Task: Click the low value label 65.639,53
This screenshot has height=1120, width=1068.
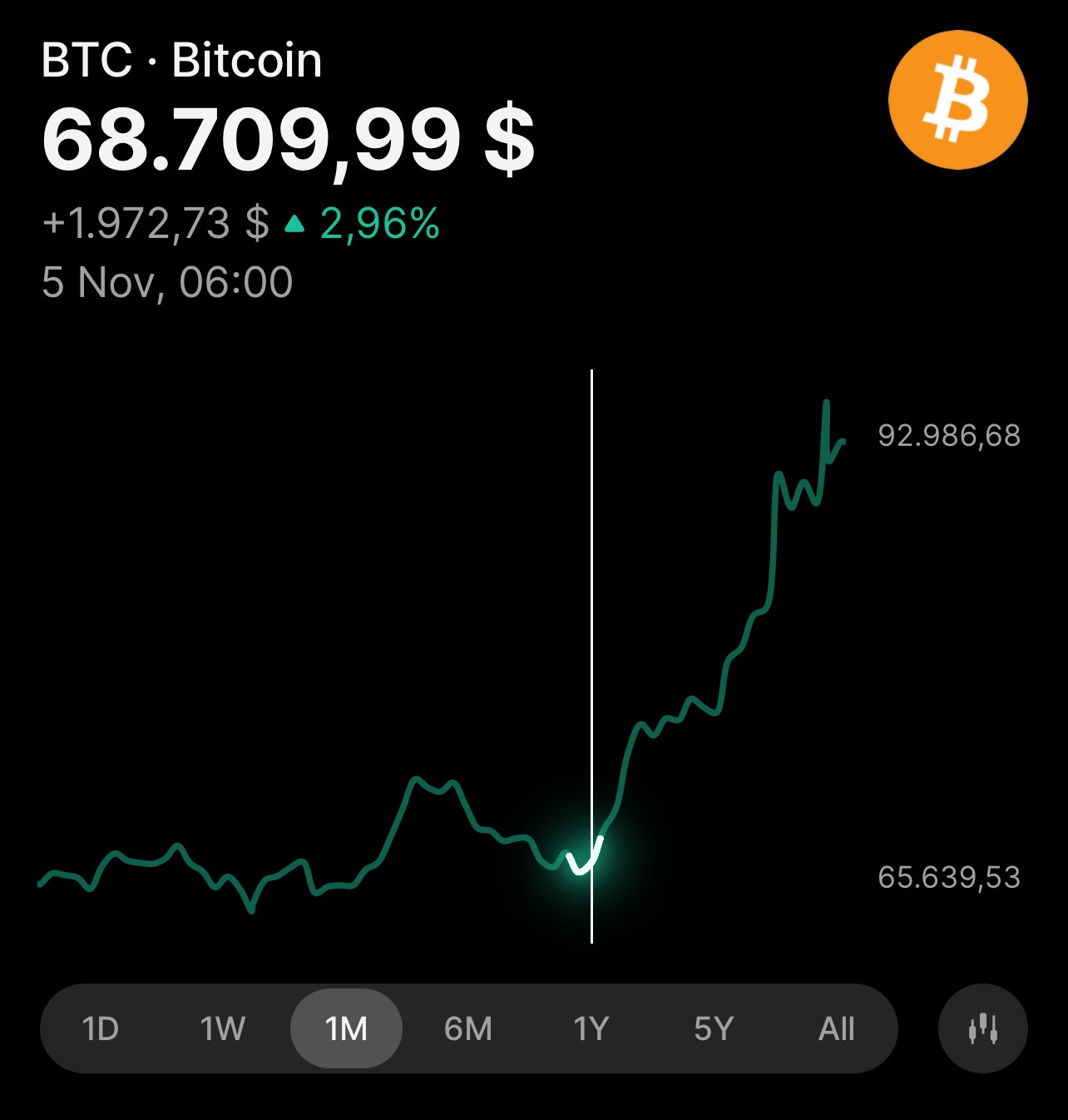Action: point(950,877)
